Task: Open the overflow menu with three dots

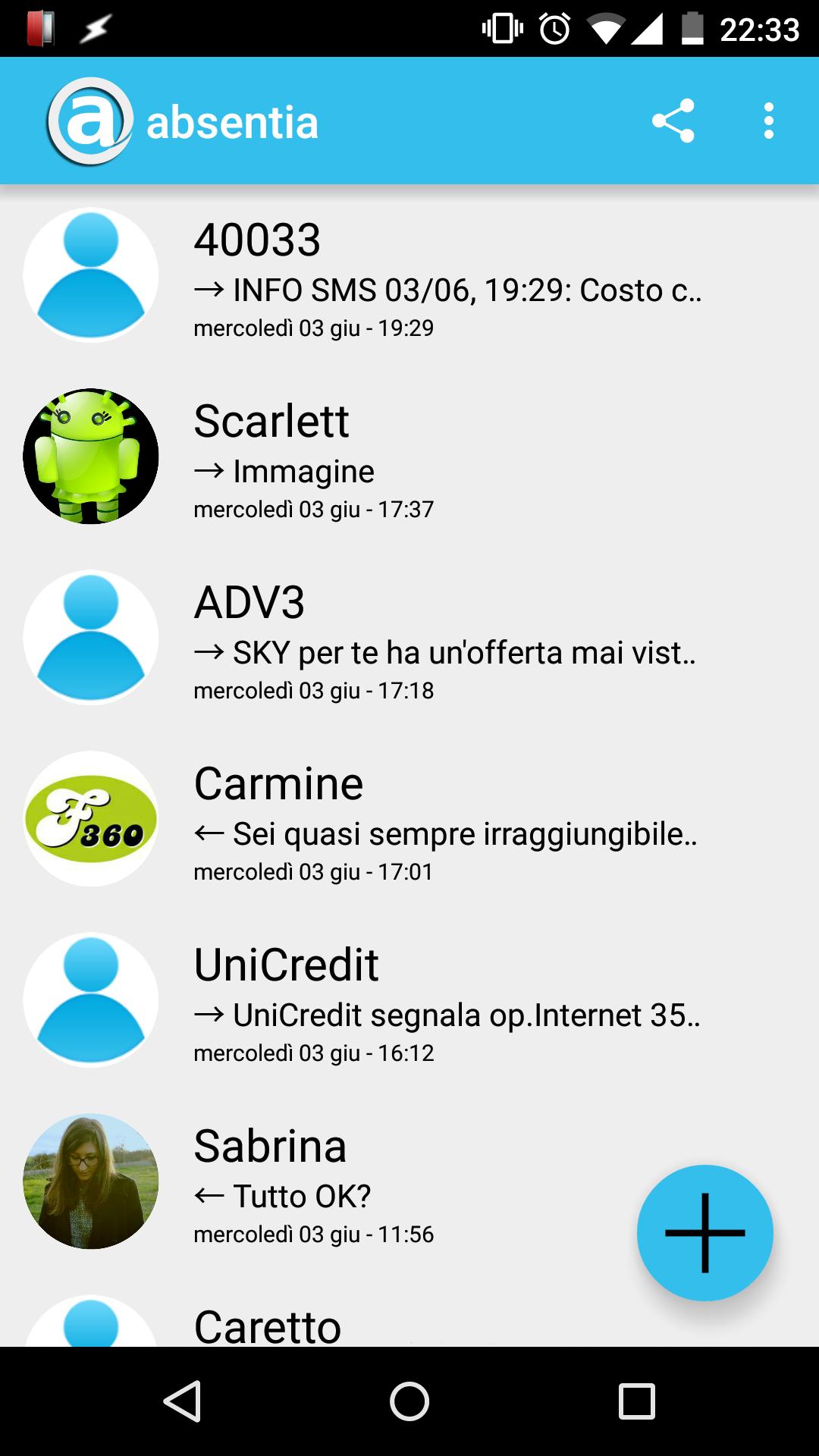Action: (768, 121)
